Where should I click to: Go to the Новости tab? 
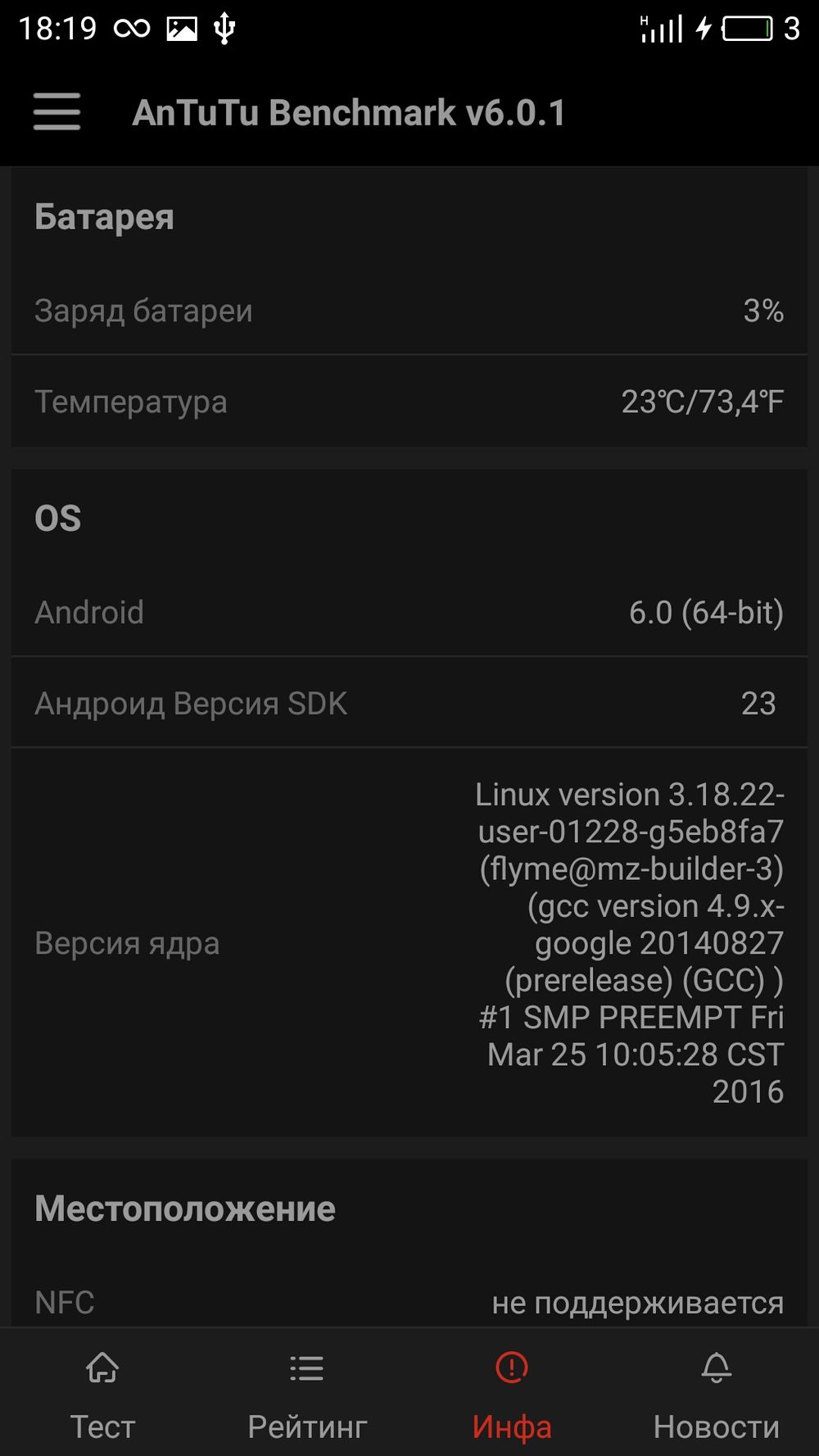[717, 1393]
